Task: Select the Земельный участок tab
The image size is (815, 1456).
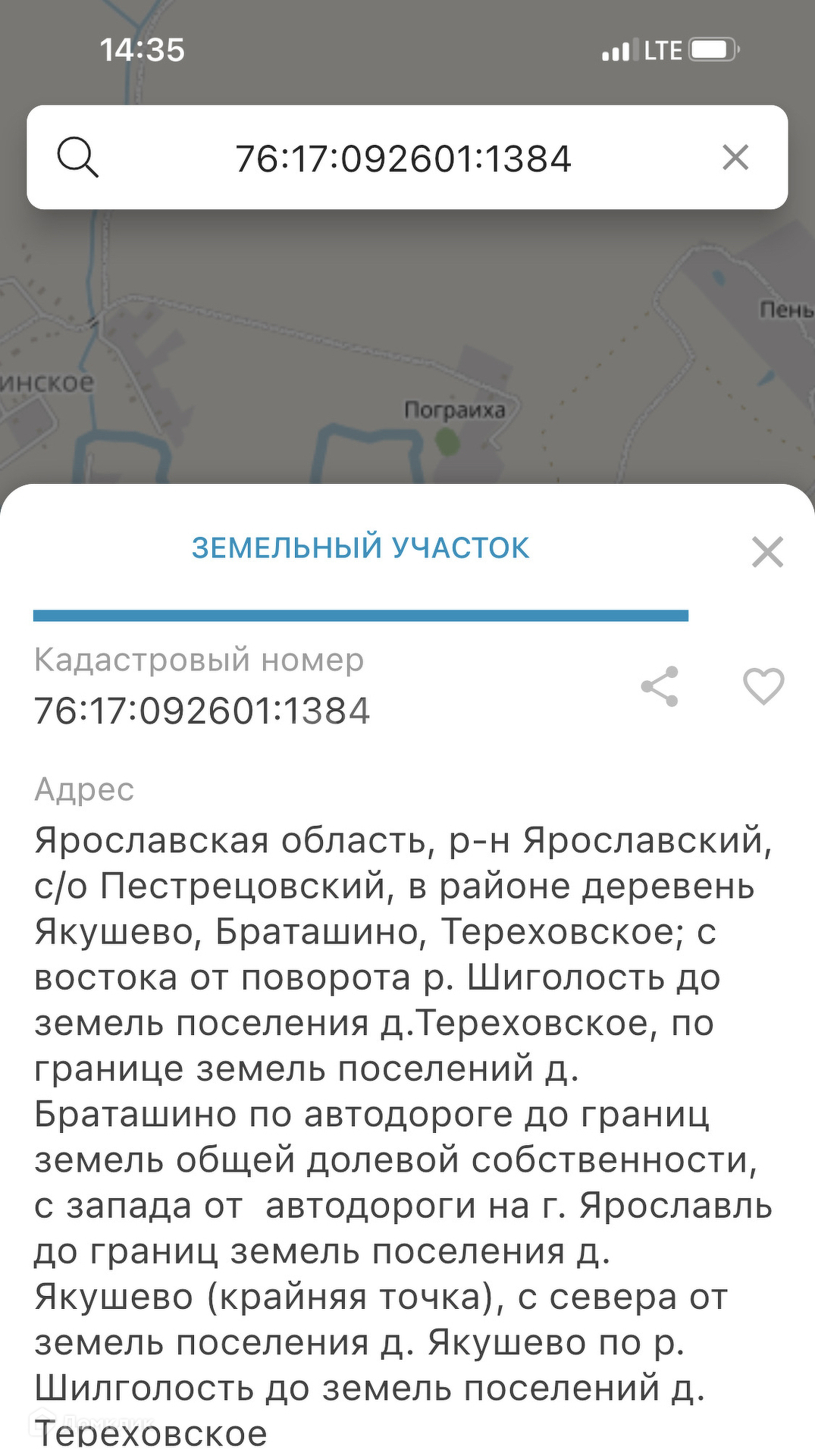Action: pos(360,548)
